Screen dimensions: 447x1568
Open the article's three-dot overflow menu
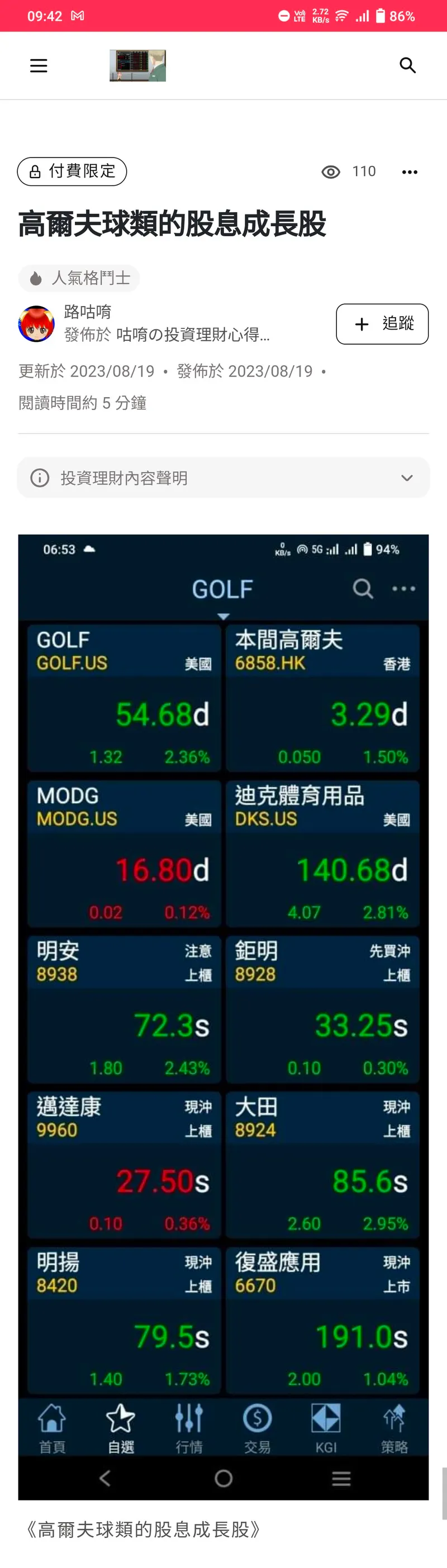410,172
